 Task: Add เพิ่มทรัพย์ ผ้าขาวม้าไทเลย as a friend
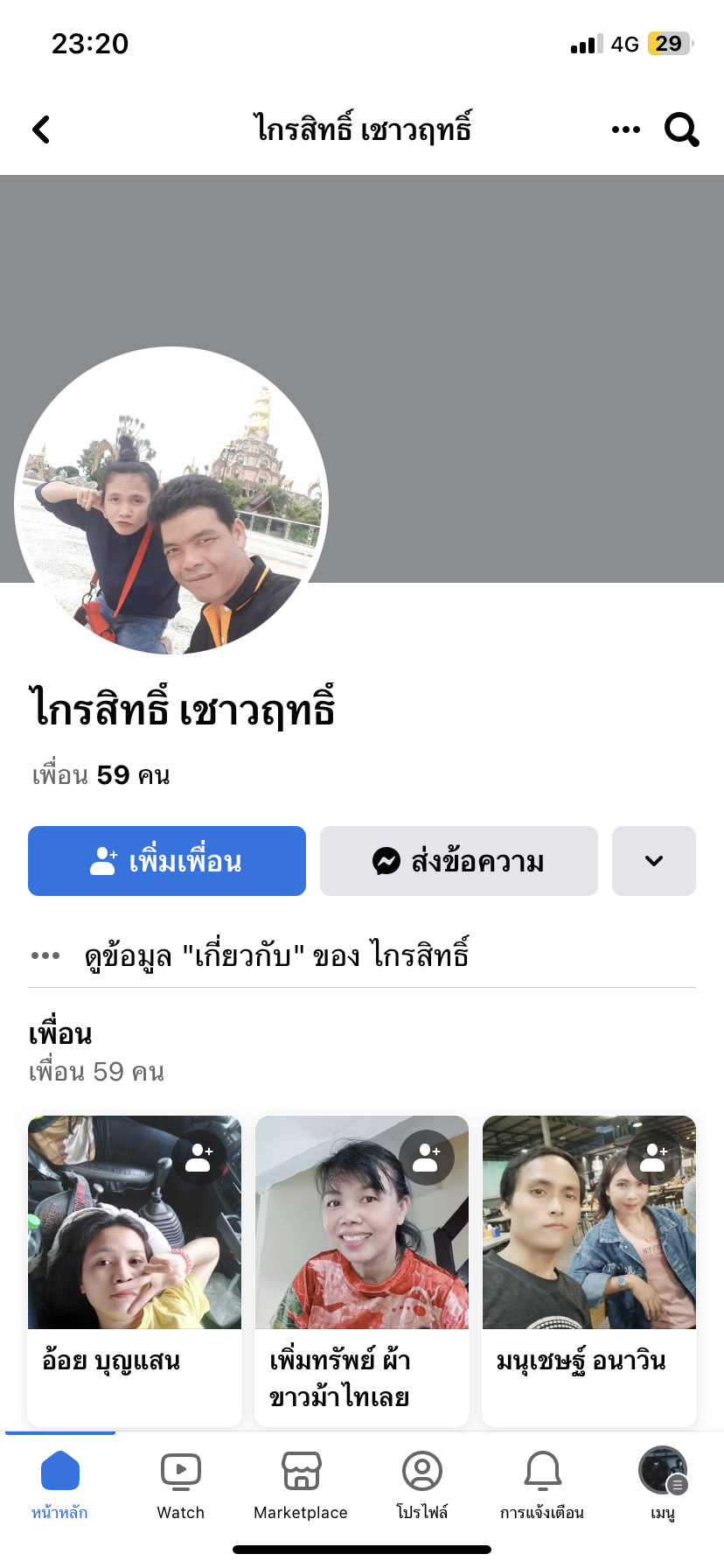(x=427, y=1158)
